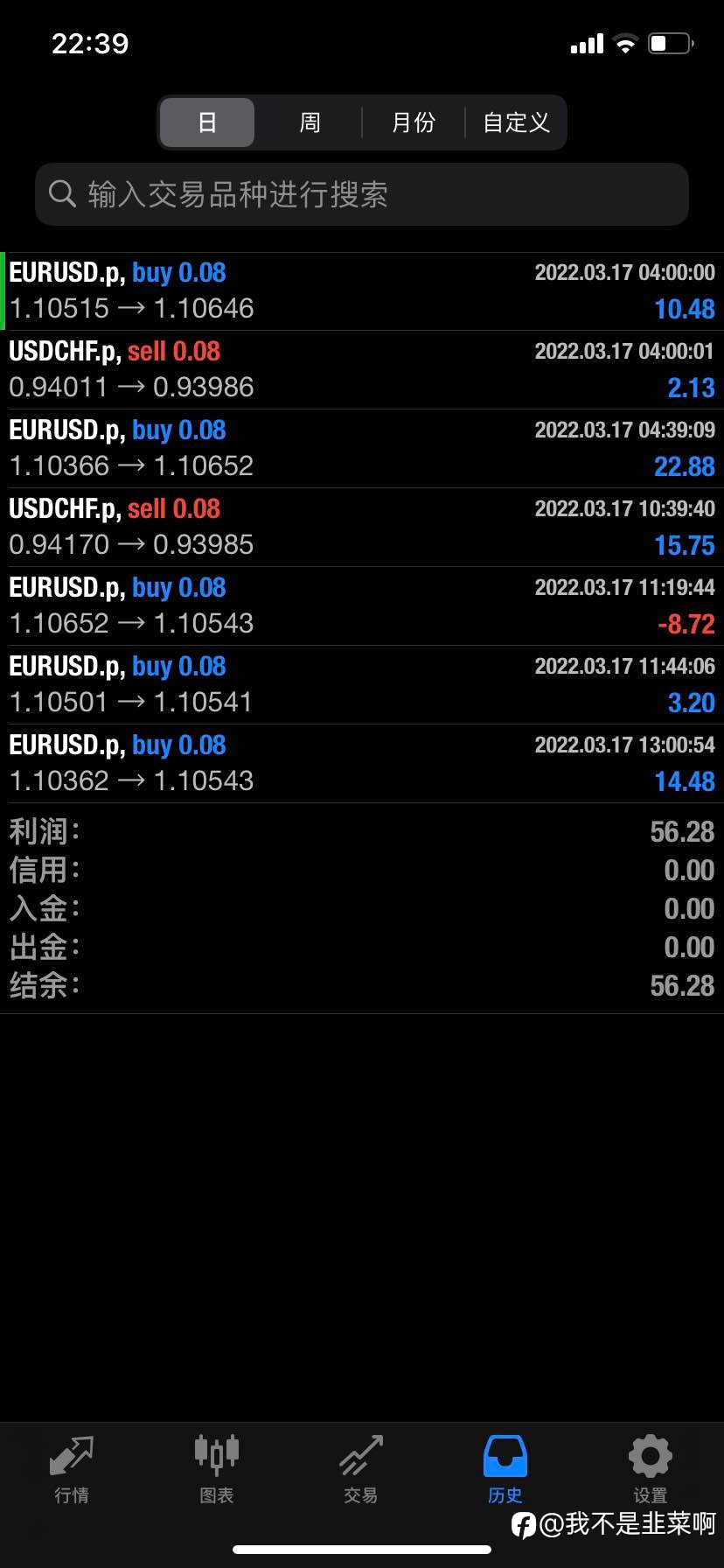
Task: Expand EURUSD.p trade with profit 22.88
Action: [x=362, y=449]
